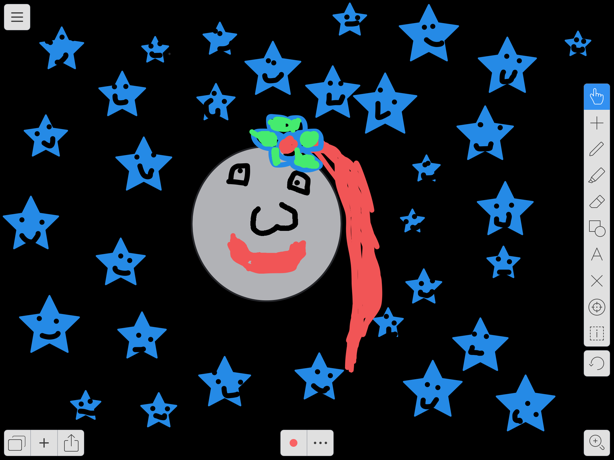
Task: Tap the plus insert tool
Action: click(596, 123)
